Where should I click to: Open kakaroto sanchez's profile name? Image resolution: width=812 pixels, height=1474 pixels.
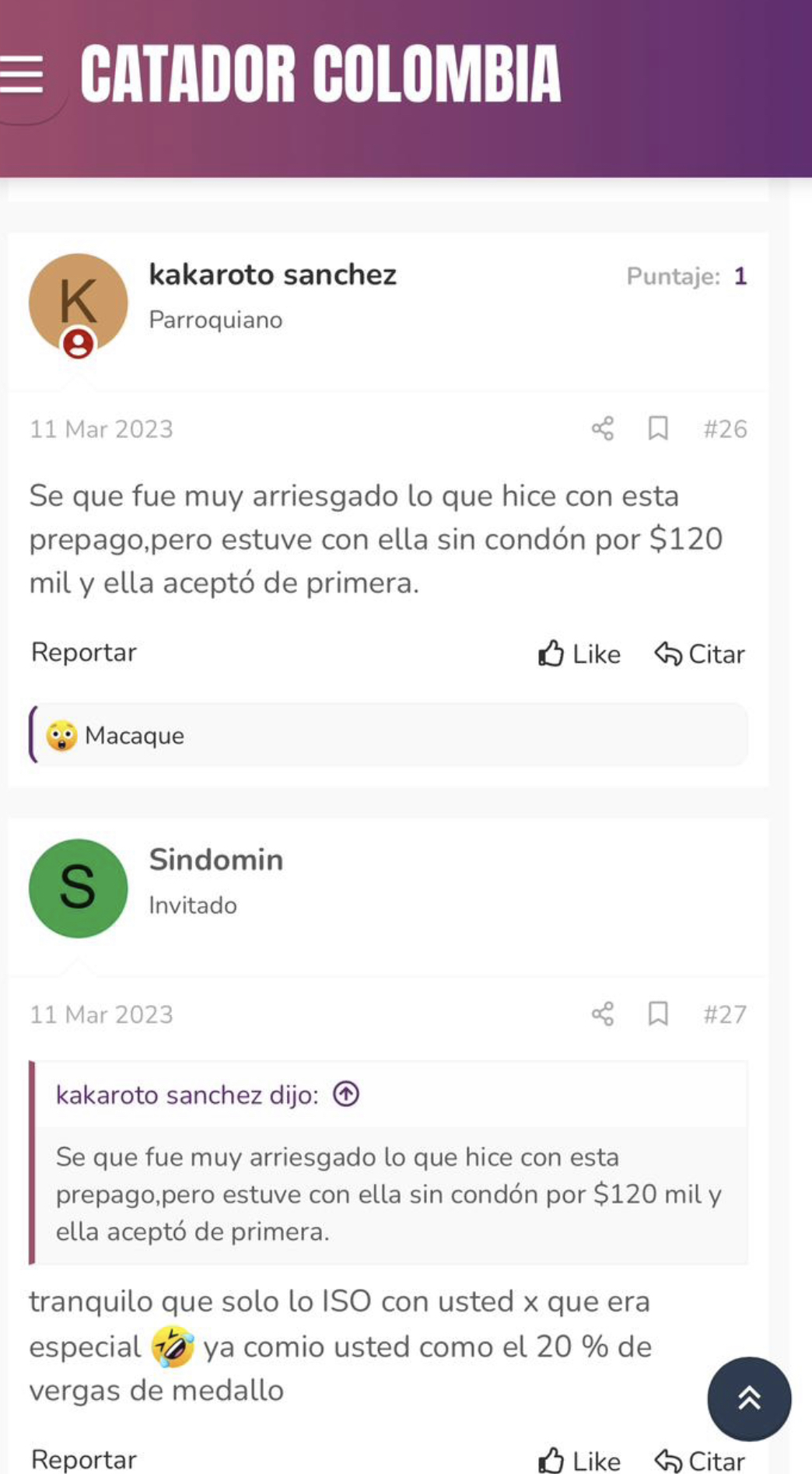[273, 275]
